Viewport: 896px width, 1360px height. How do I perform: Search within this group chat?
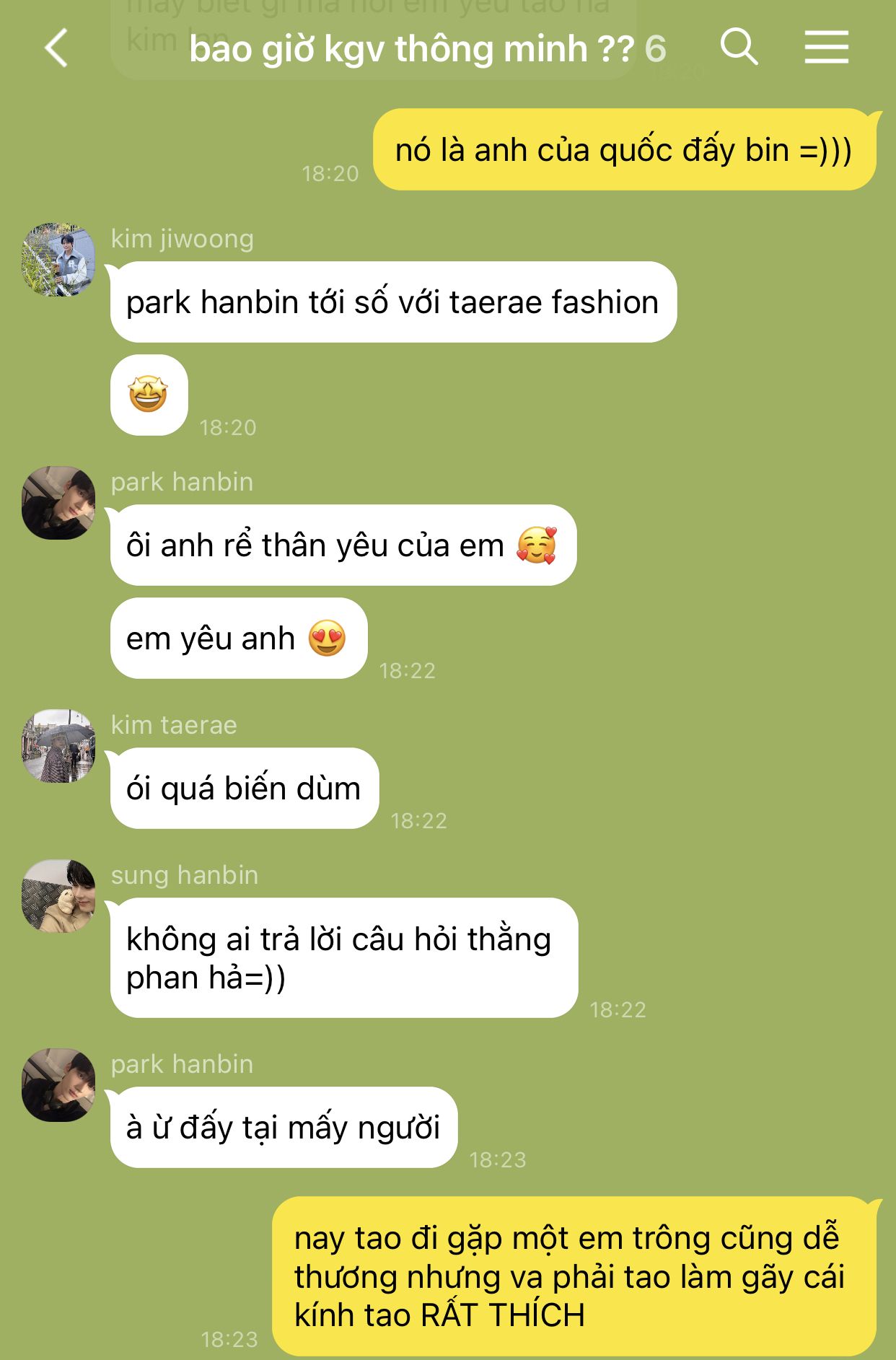[739, 48]
